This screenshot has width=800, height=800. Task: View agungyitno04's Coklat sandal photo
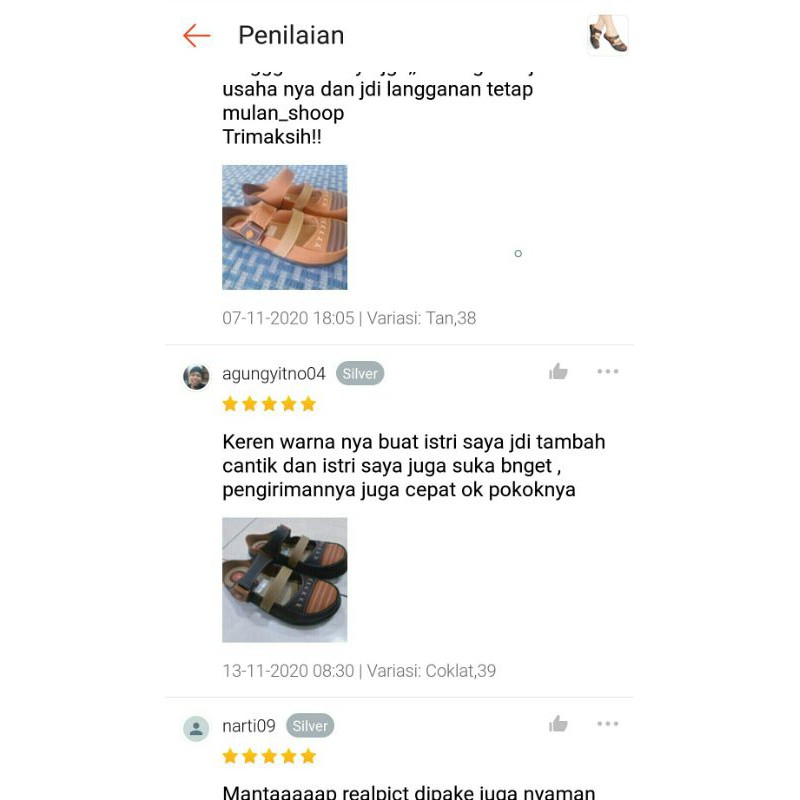(x=284, y=579)
